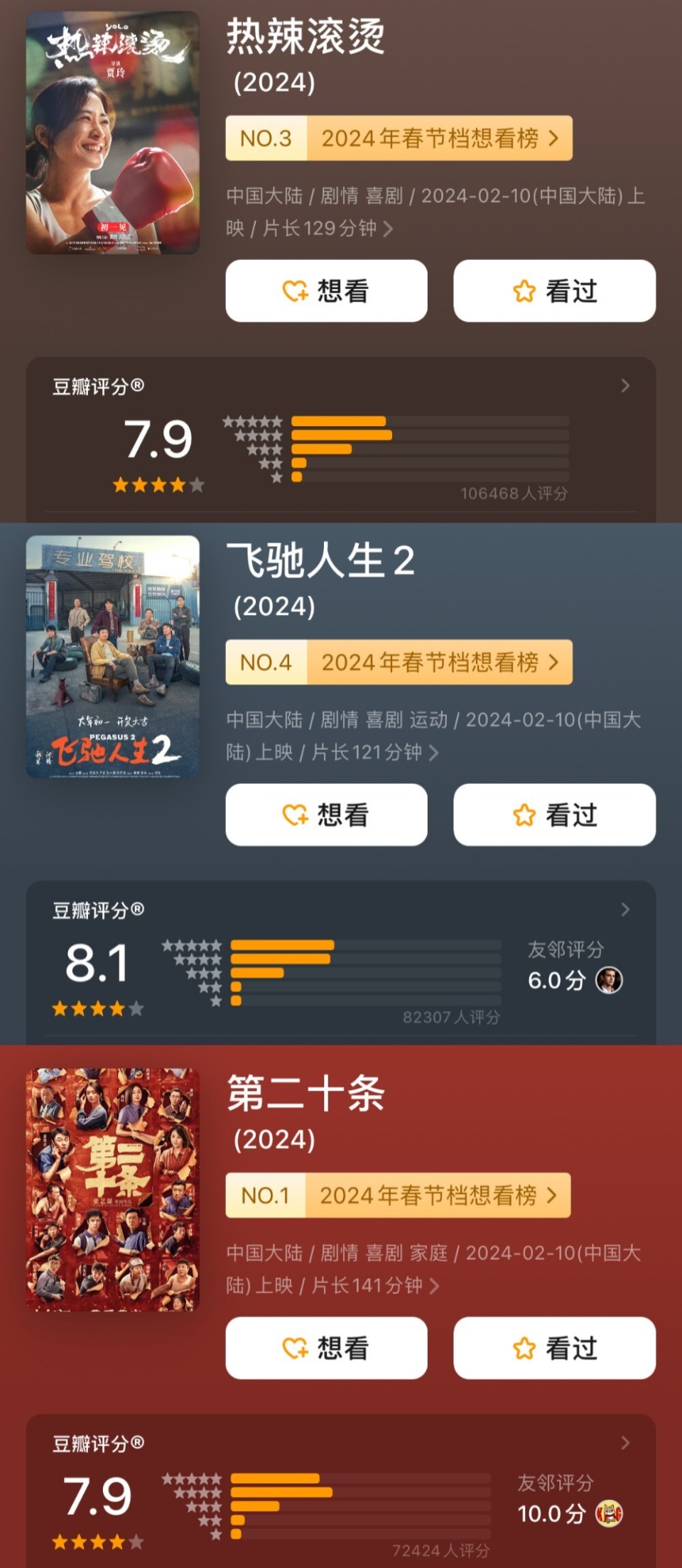Open the NO.1 ranking banner under 第二十条
Image resolution: width=682 pixels, height=1568 pixels.
[x=398, y=1195]
